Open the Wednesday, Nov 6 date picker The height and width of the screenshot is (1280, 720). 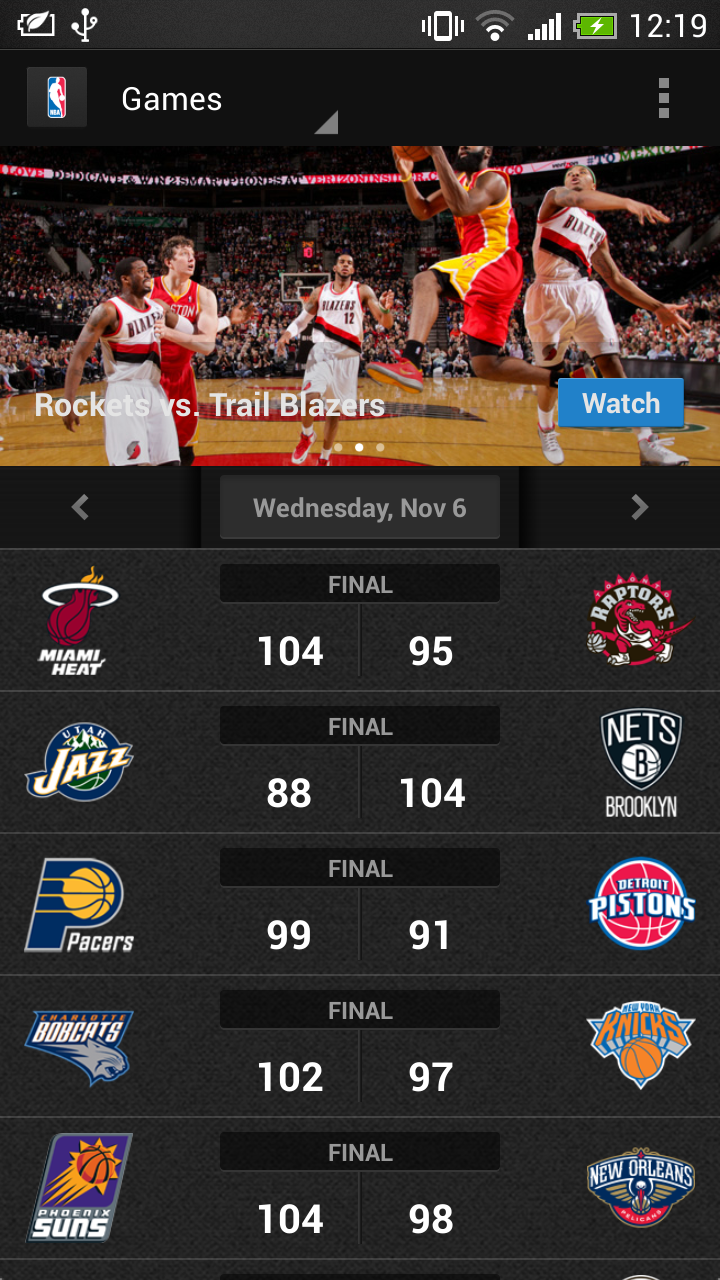click(360, 508)
